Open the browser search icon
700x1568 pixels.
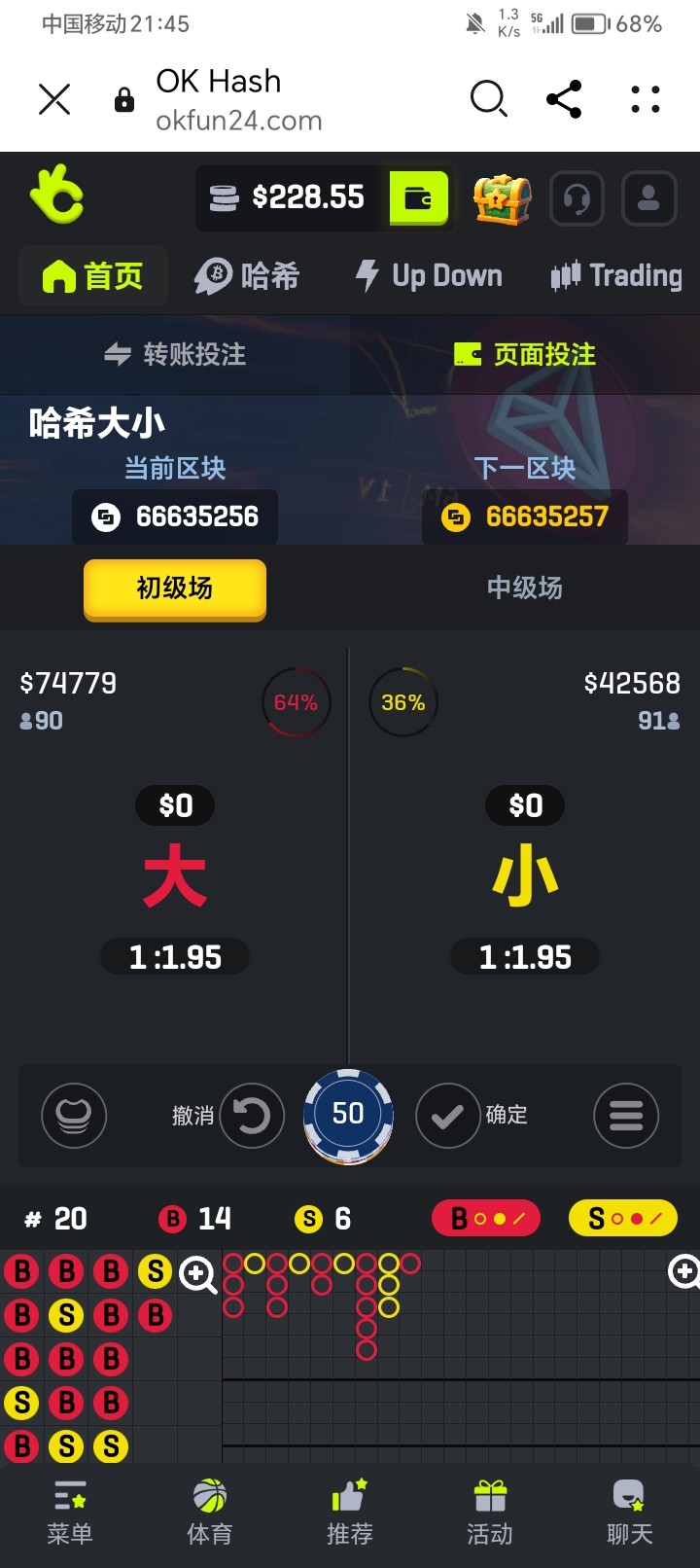488,99
